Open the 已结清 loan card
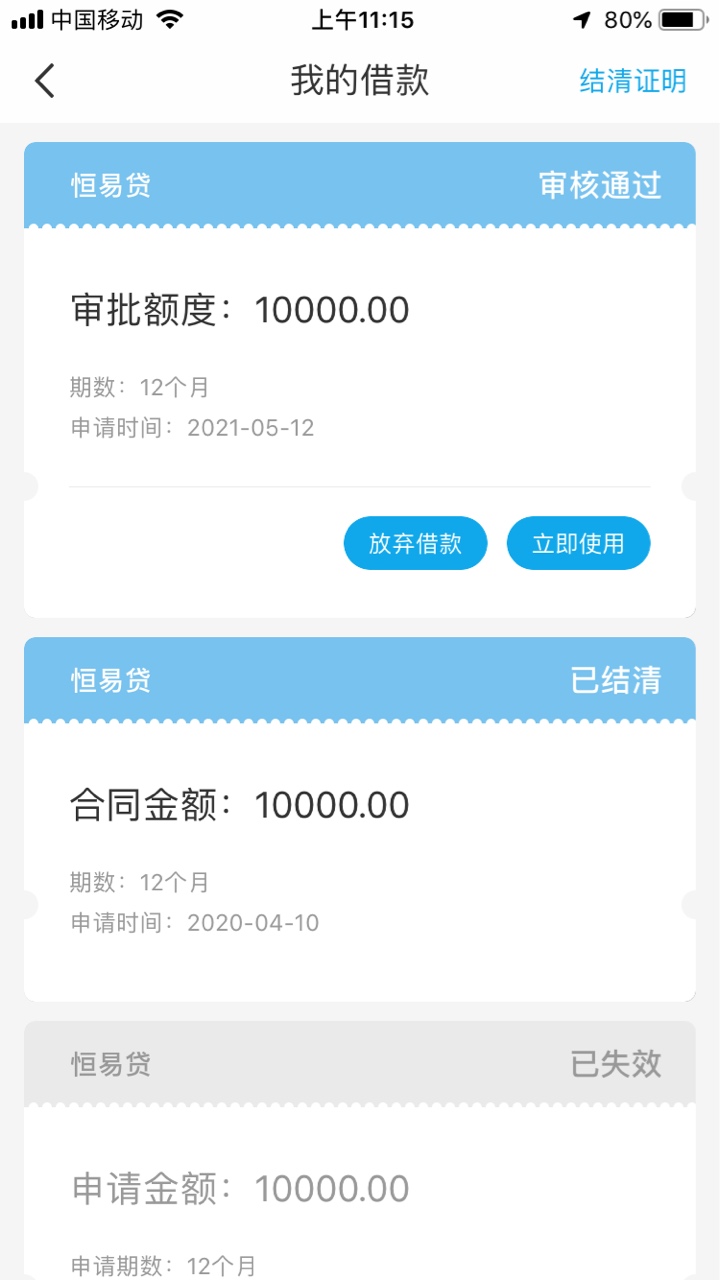The height and width of the screenshot is (1280, 720). pyautogui.click(x=360, y=819)
